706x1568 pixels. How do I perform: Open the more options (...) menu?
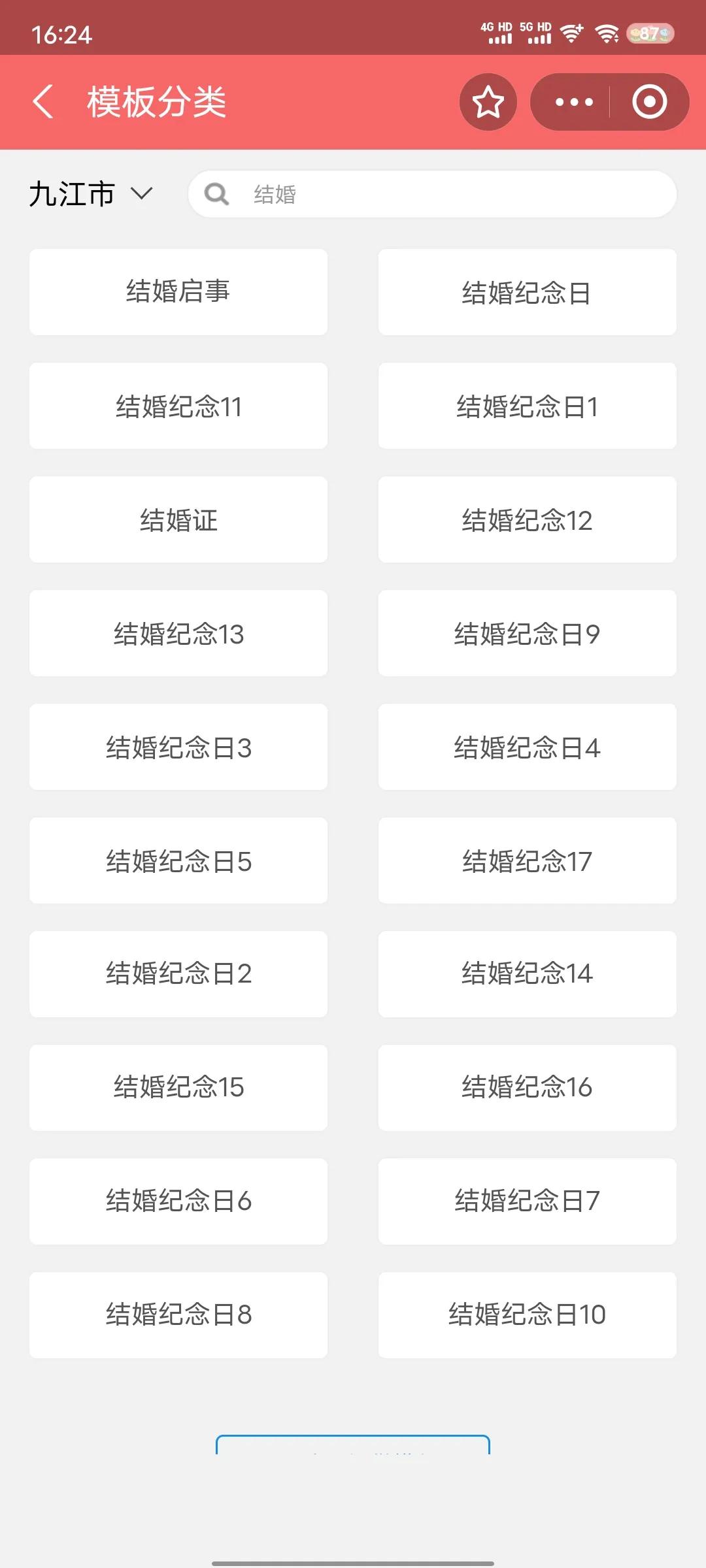(x=573, y=102)
